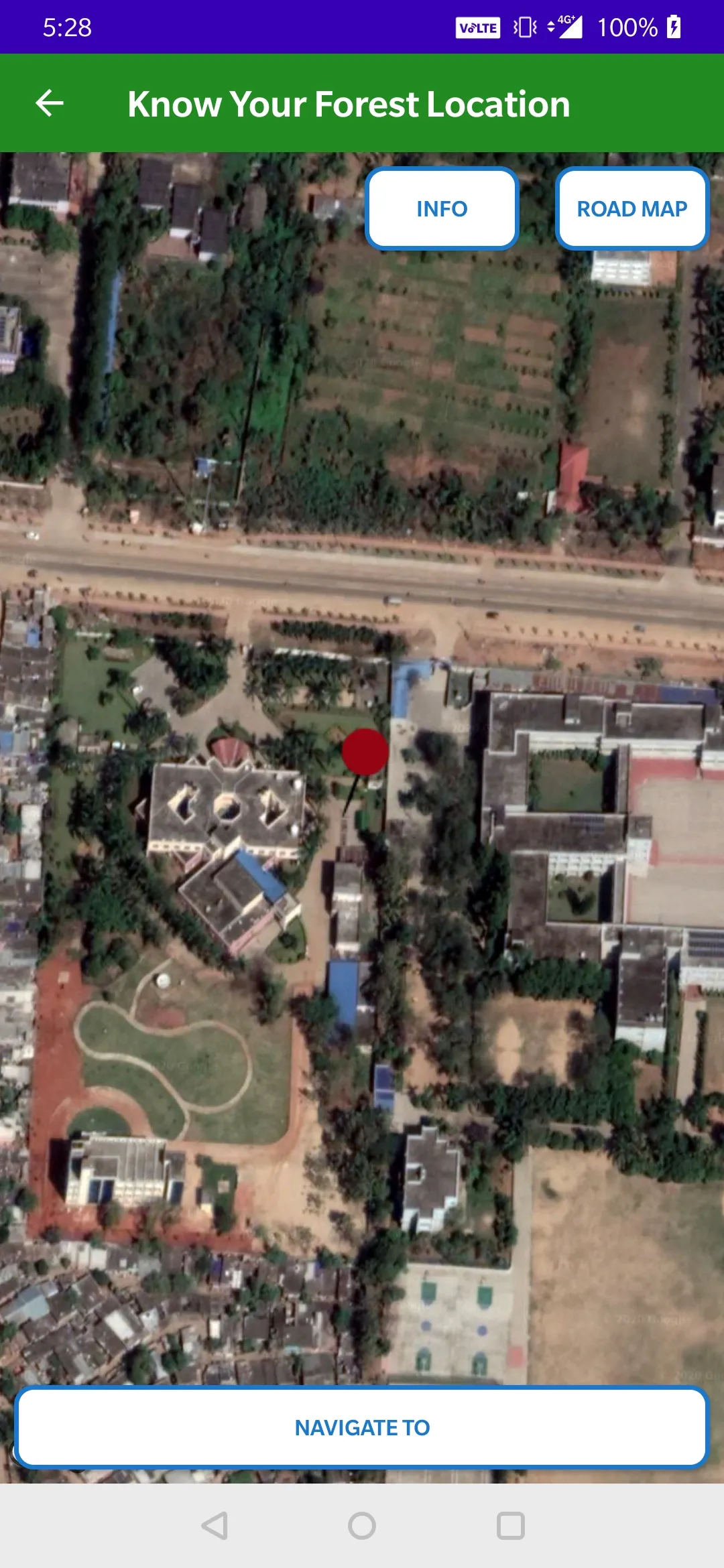724x1568 pixels.
Task: Select the red location marker on map
Action: point(365,752)
